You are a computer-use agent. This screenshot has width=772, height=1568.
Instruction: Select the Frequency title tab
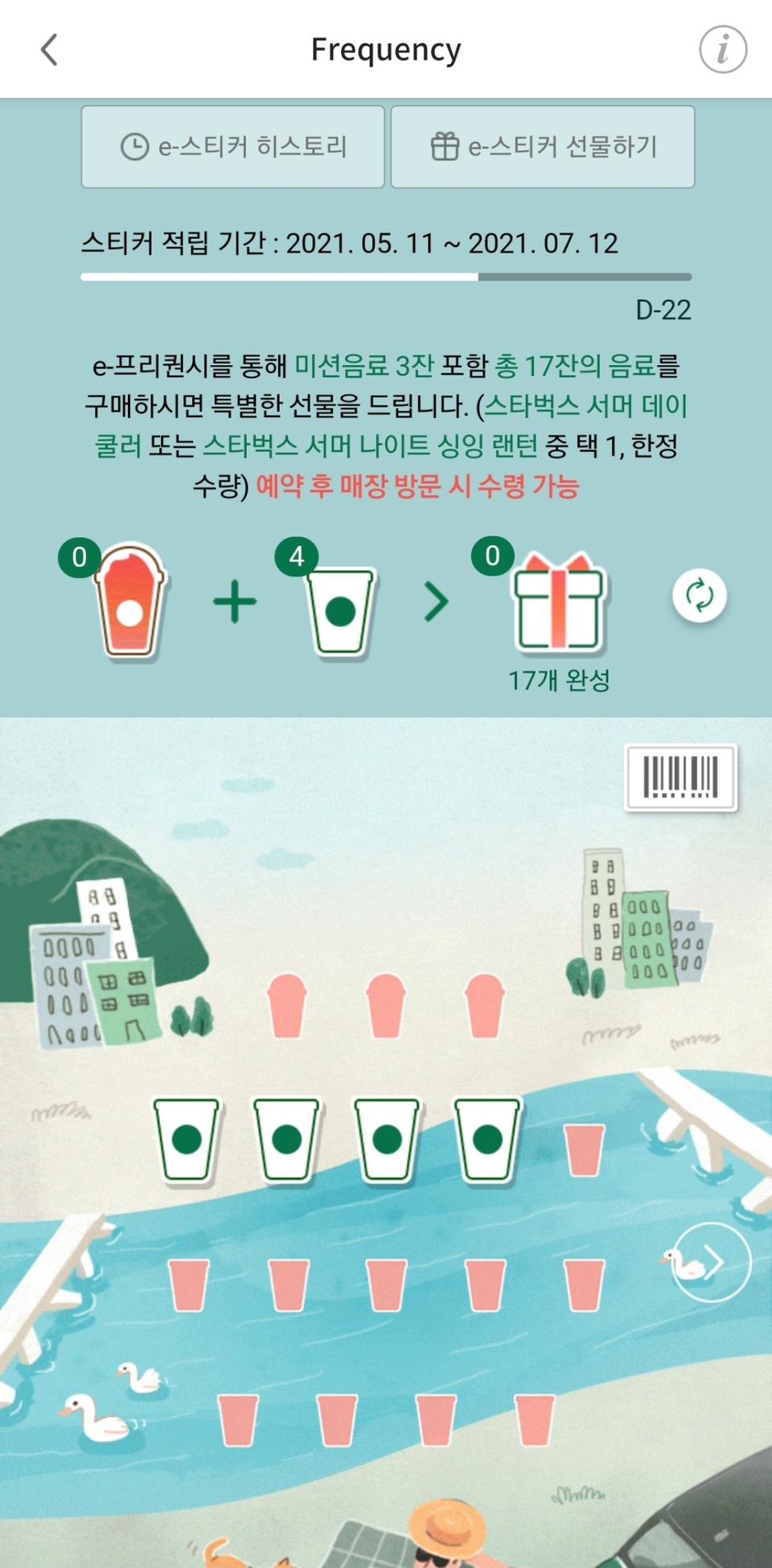point(387,48)
